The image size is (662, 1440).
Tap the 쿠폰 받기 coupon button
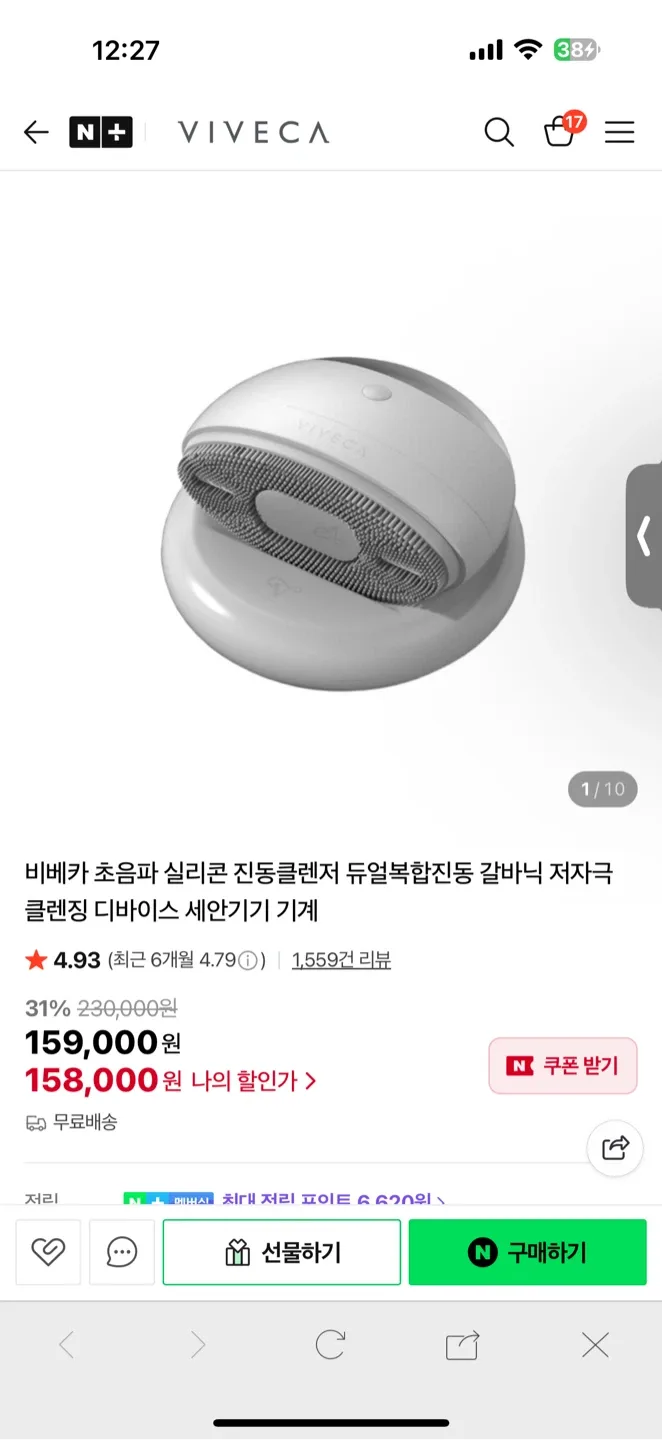(x=562, y=1066)
